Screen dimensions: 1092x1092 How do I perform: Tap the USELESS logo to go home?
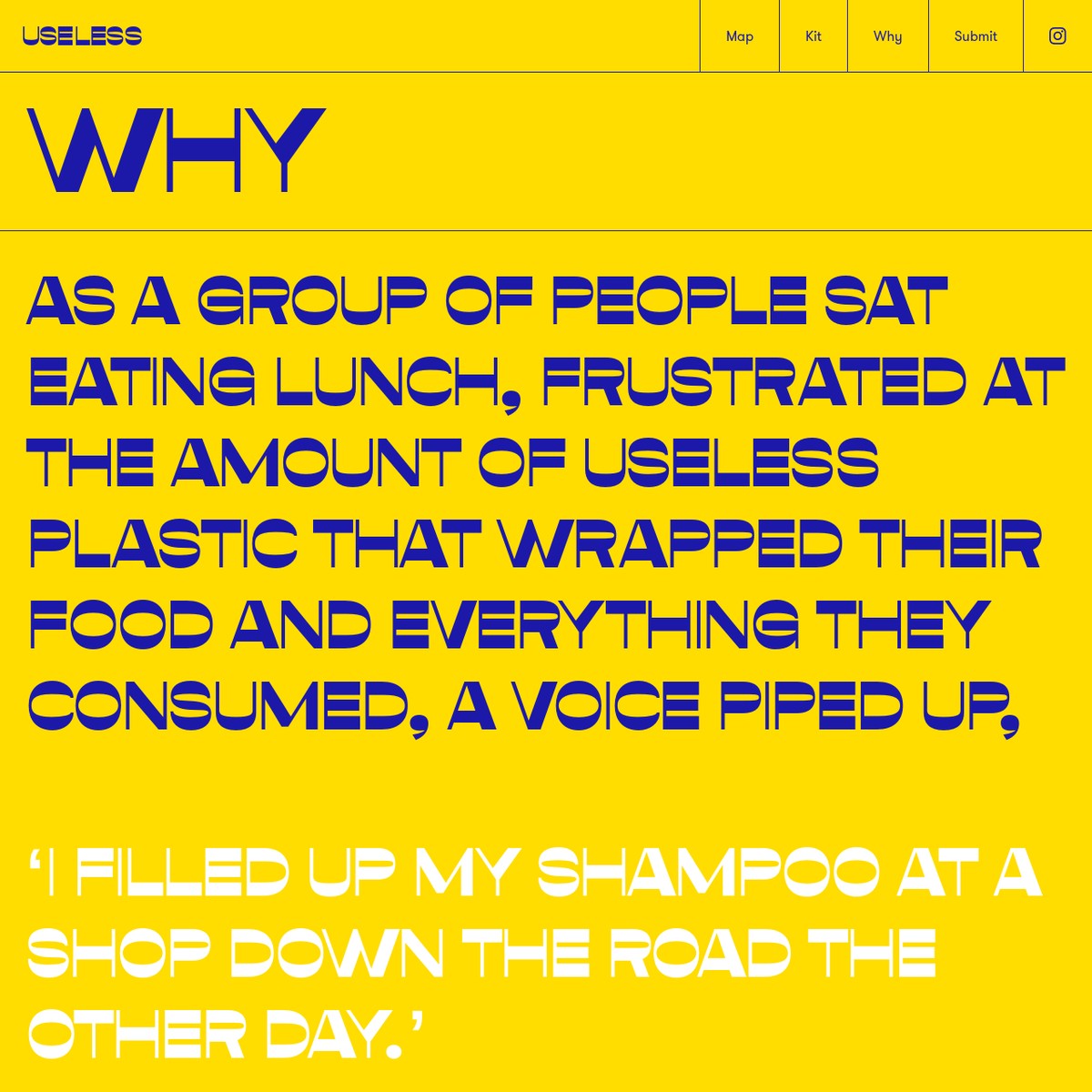[82, 36]
